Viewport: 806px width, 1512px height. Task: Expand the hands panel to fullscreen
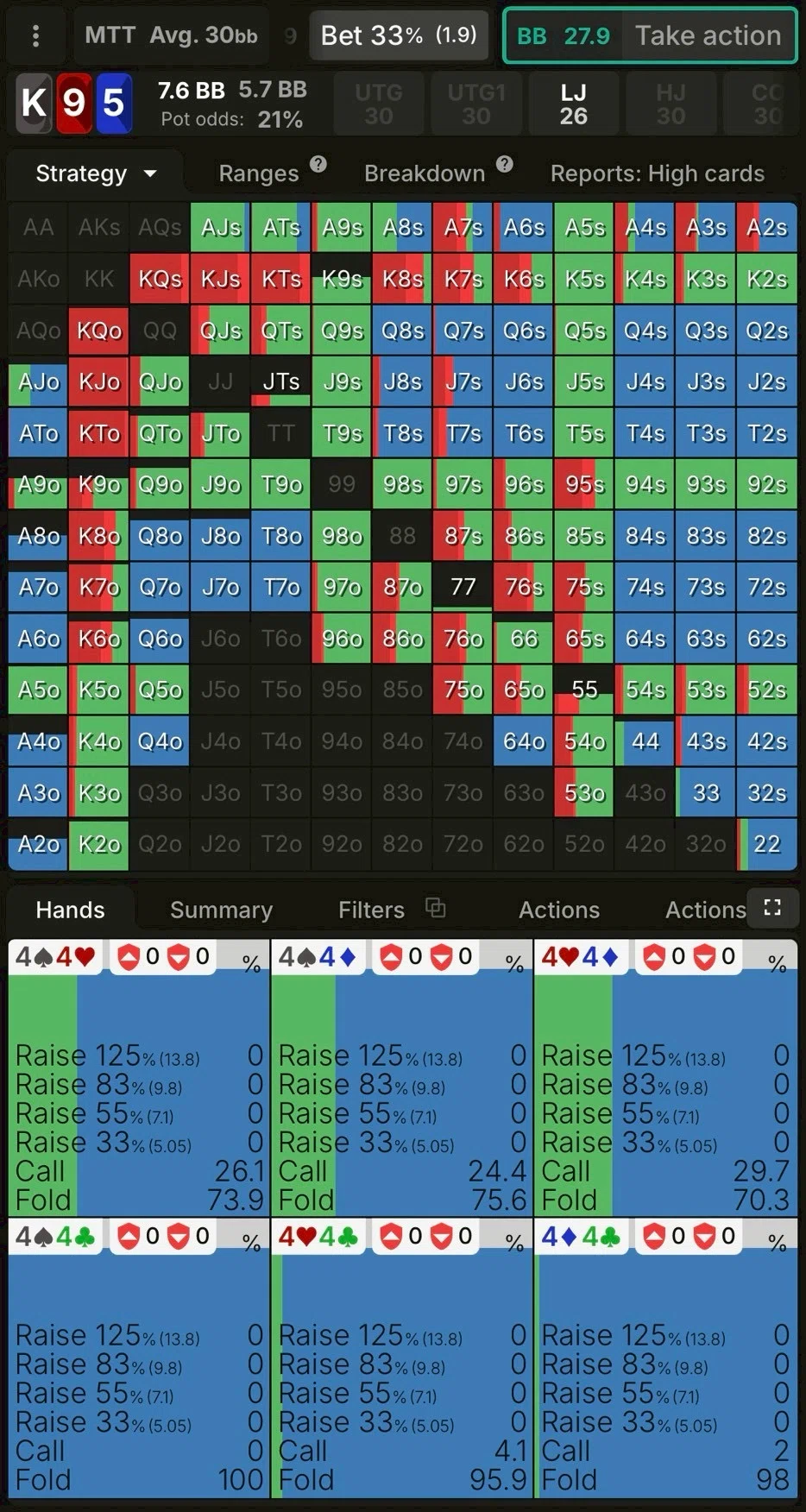pos(772,908)
